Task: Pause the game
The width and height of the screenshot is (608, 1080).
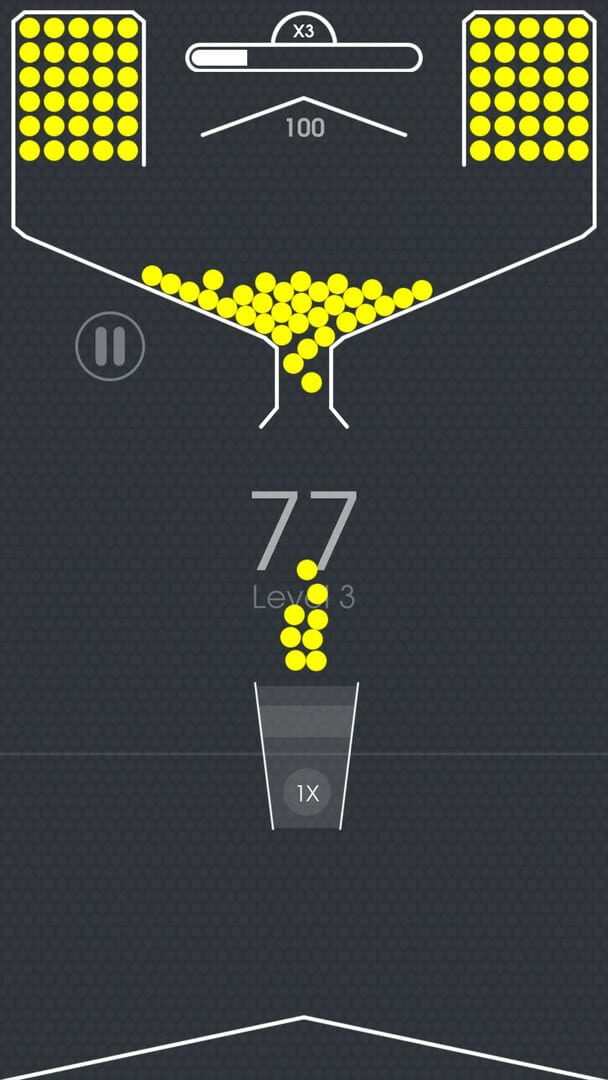Action: [110, 346]
